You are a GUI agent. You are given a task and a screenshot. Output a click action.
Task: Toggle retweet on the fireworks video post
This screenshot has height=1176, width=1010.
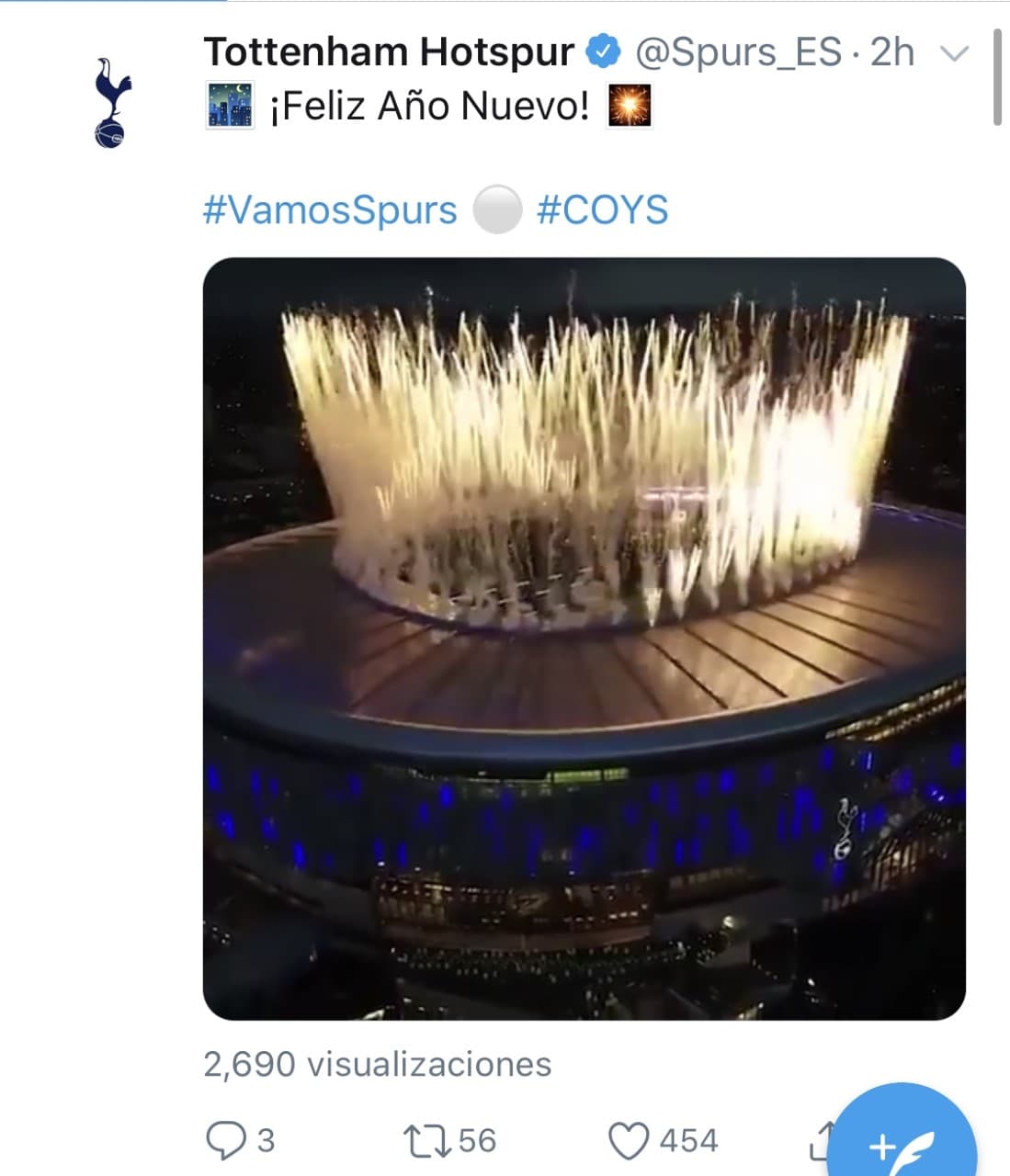[x=428, y=1142]
